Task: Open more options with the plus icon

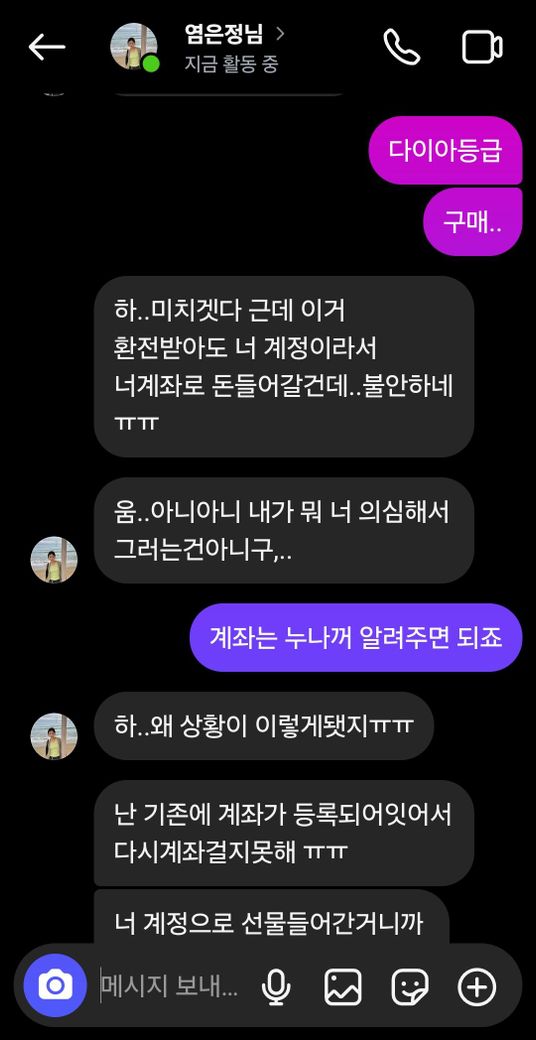Action: (x=477, y=987)
